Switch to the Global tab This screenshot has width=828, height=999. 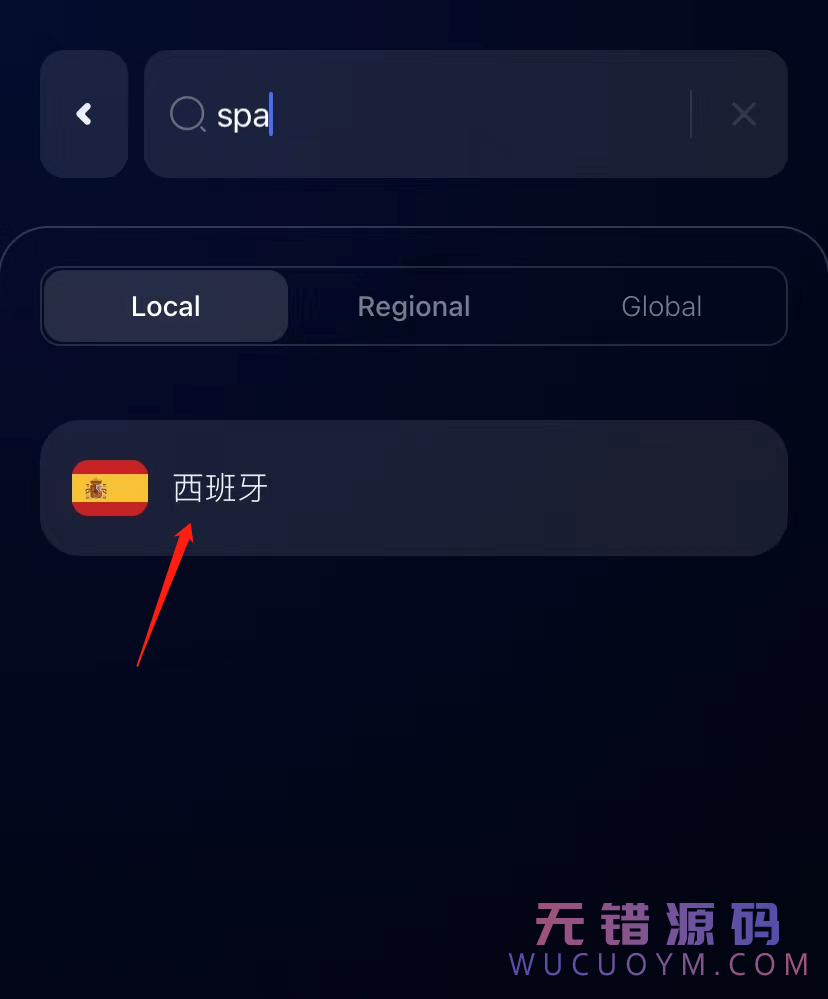point(661,306)
